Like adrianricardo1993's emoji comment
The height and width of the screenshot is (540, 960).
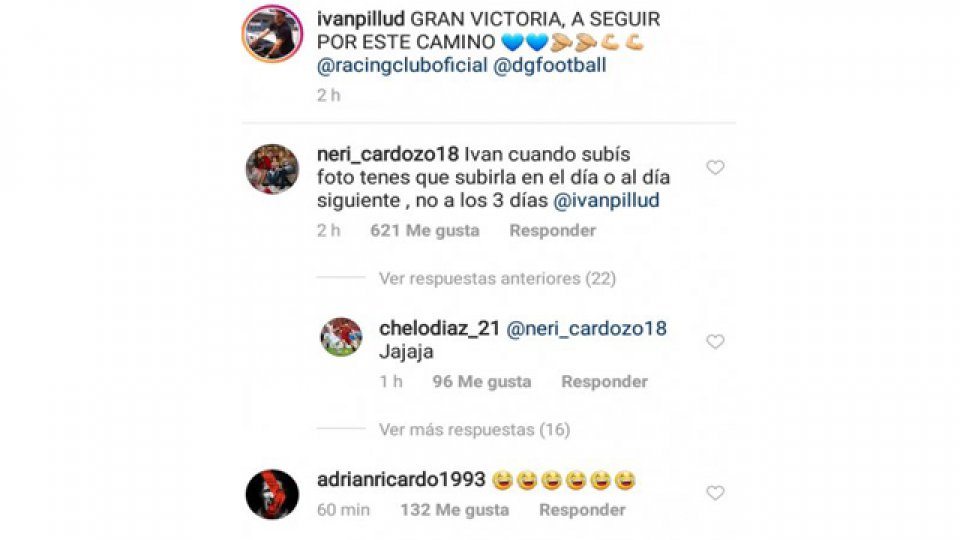click(715, 493)
